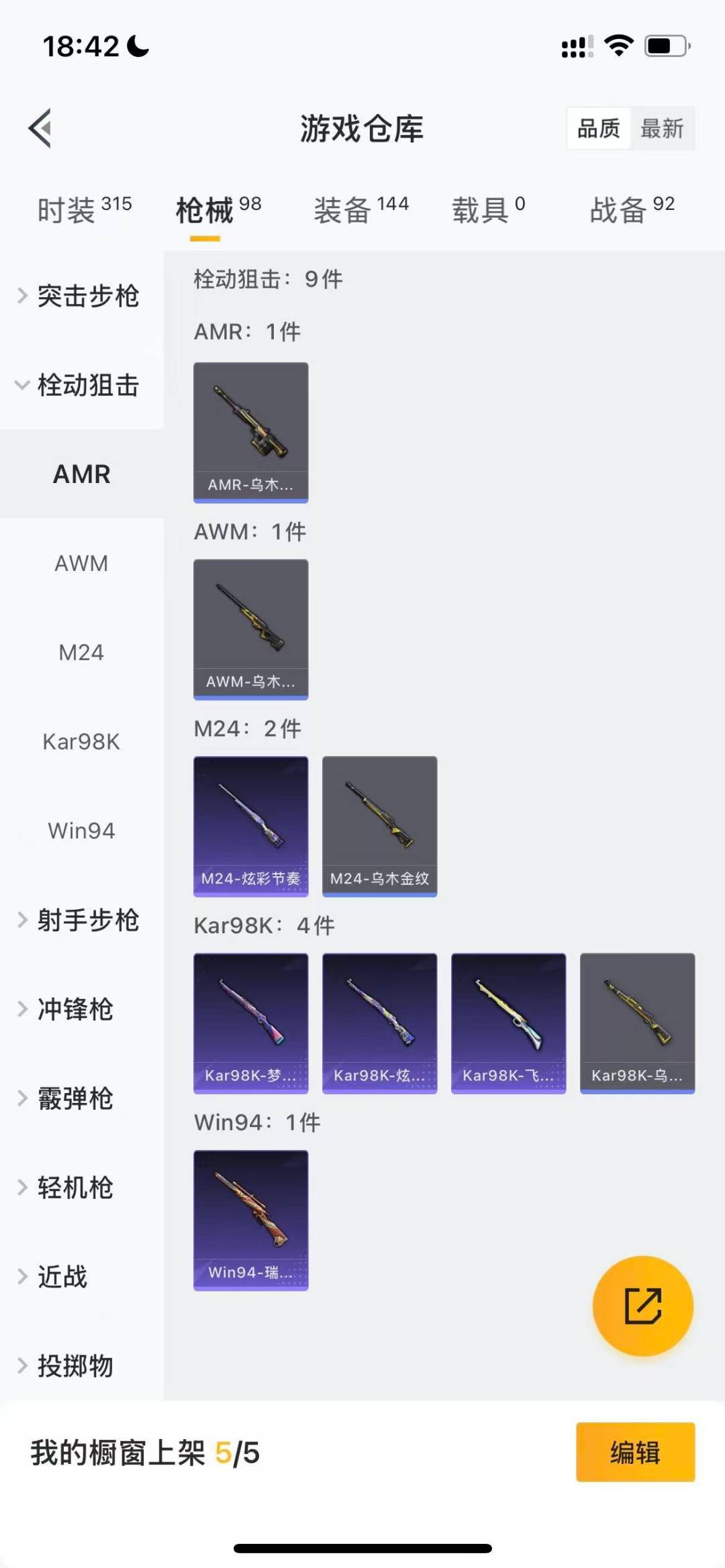Screen dimensions: 725x1568
Task: View the Win94-瑞 weapon skin
Action: (250, 1221)
